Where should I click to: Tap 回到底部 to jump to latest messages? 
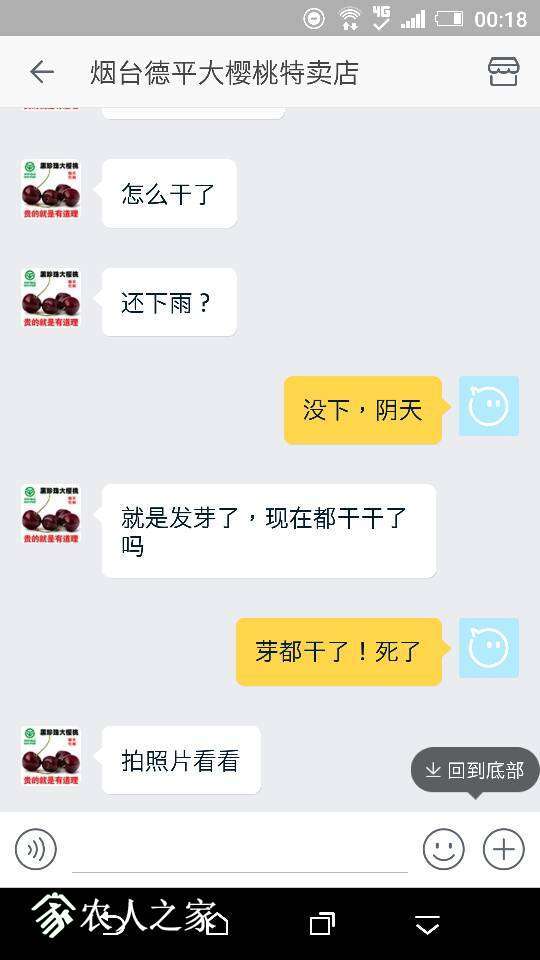[x=475, y=770]
